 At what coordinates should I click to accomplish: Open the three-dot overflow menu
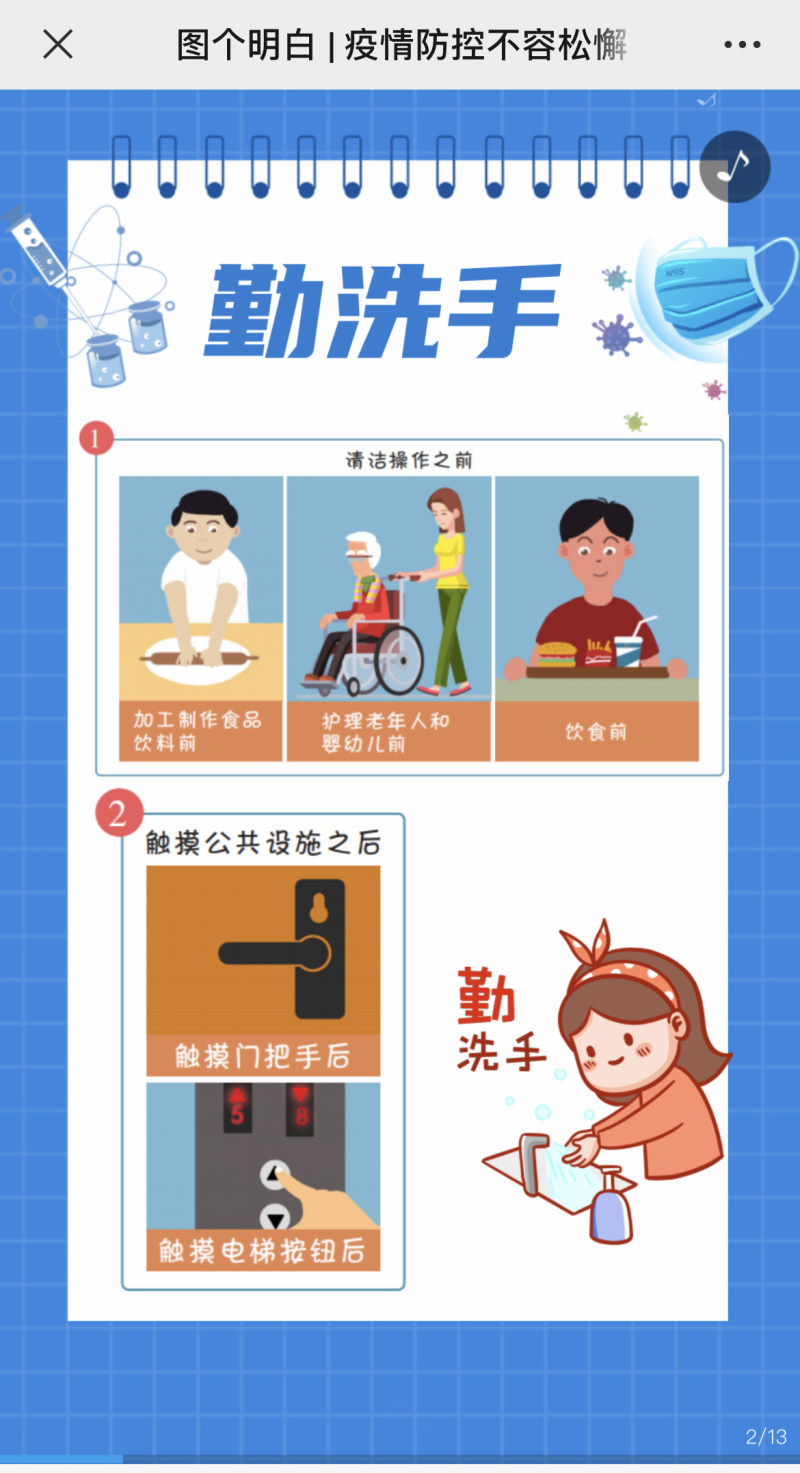[742, 45]
